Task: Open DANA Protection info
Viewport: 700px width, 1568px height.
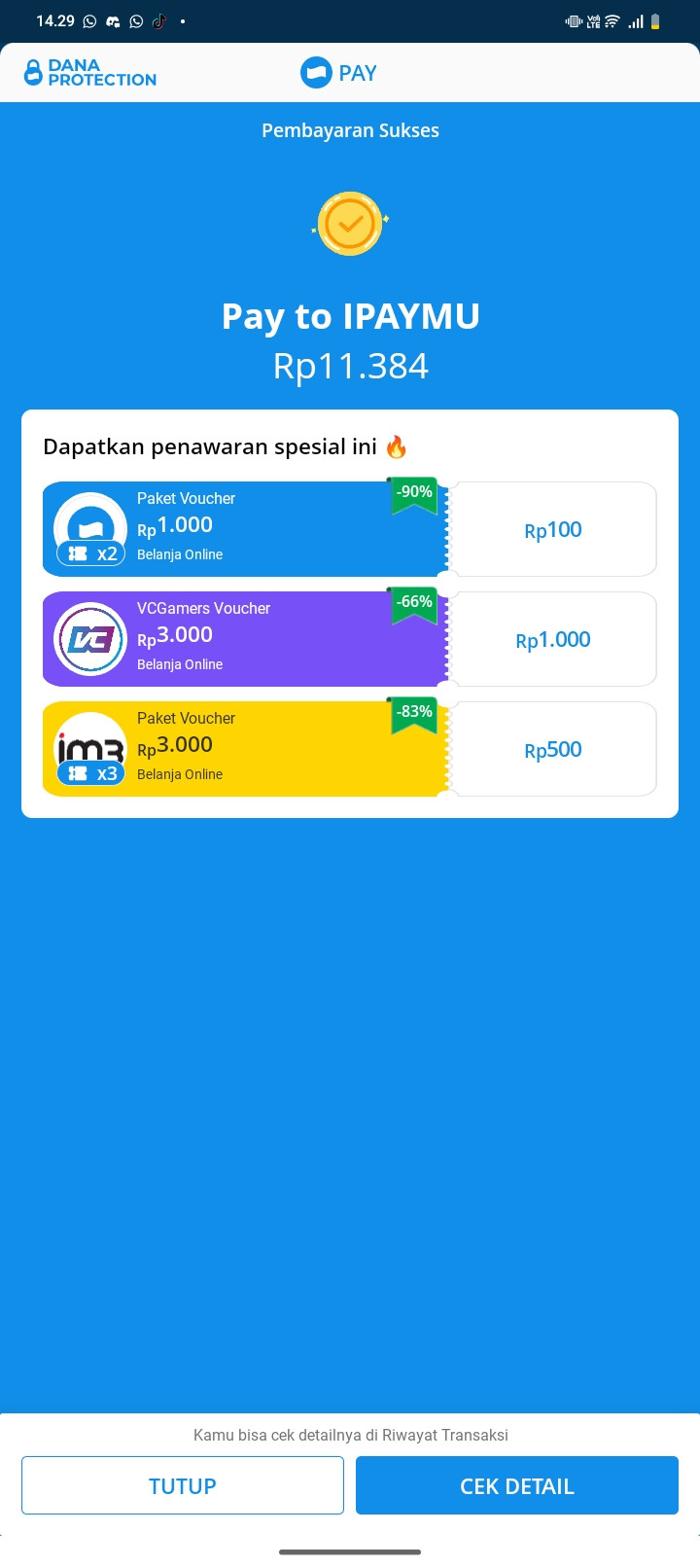Action: point(89,73)
